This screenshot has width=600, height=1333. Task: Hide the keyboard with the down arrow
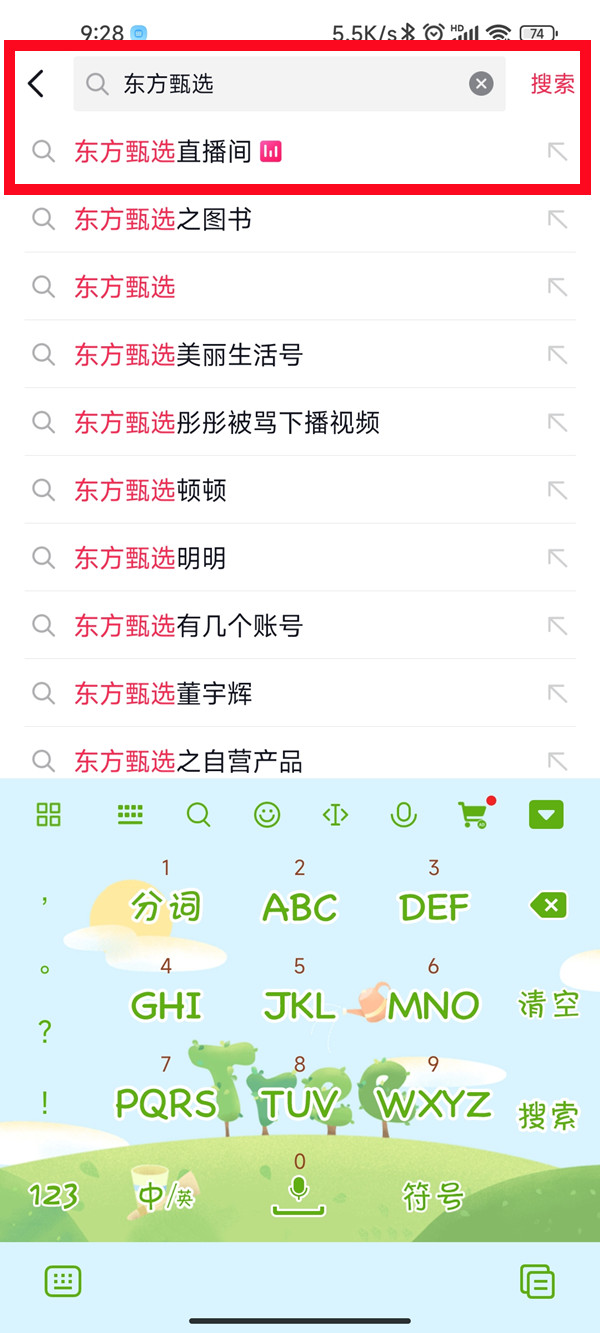(x=546, y=815)
